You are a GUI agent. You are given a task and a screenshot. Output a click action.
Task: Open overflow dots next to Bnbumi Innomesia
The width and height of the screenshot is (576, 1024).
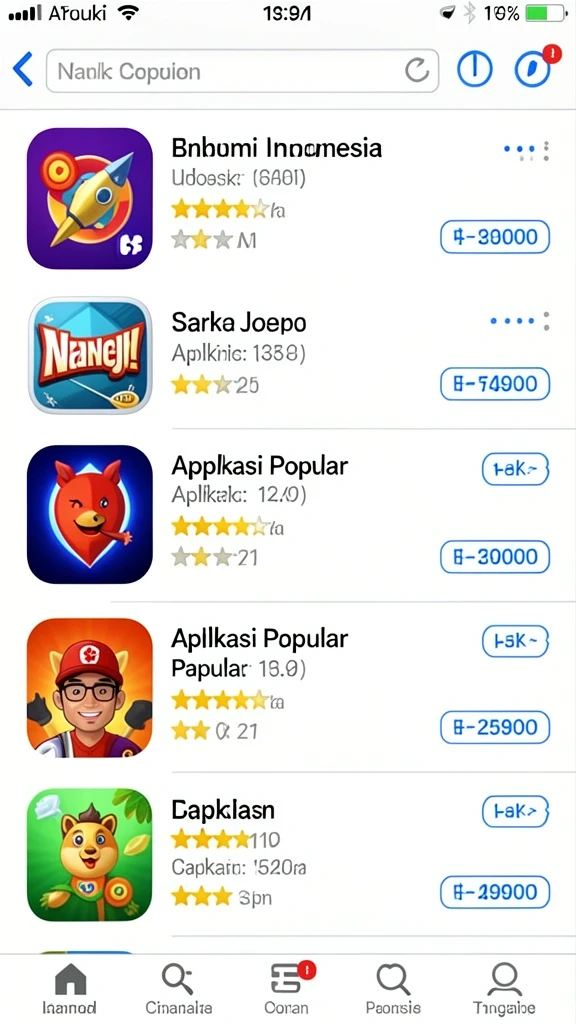click(x=526, y=151)
